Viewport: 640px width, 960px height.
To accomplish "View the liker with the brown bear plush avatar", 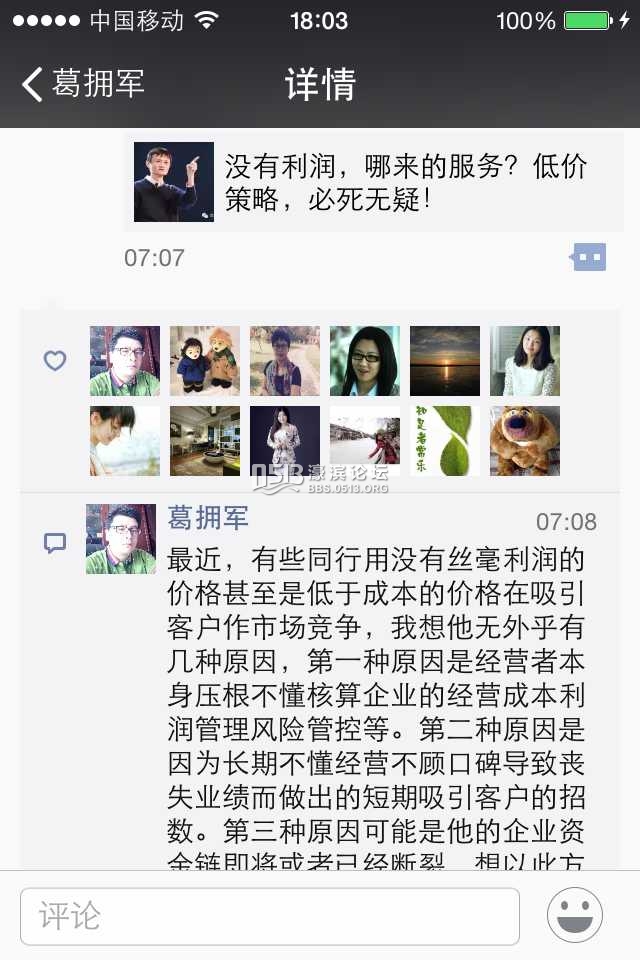I will pyautogui.click(x=525, y=441).
